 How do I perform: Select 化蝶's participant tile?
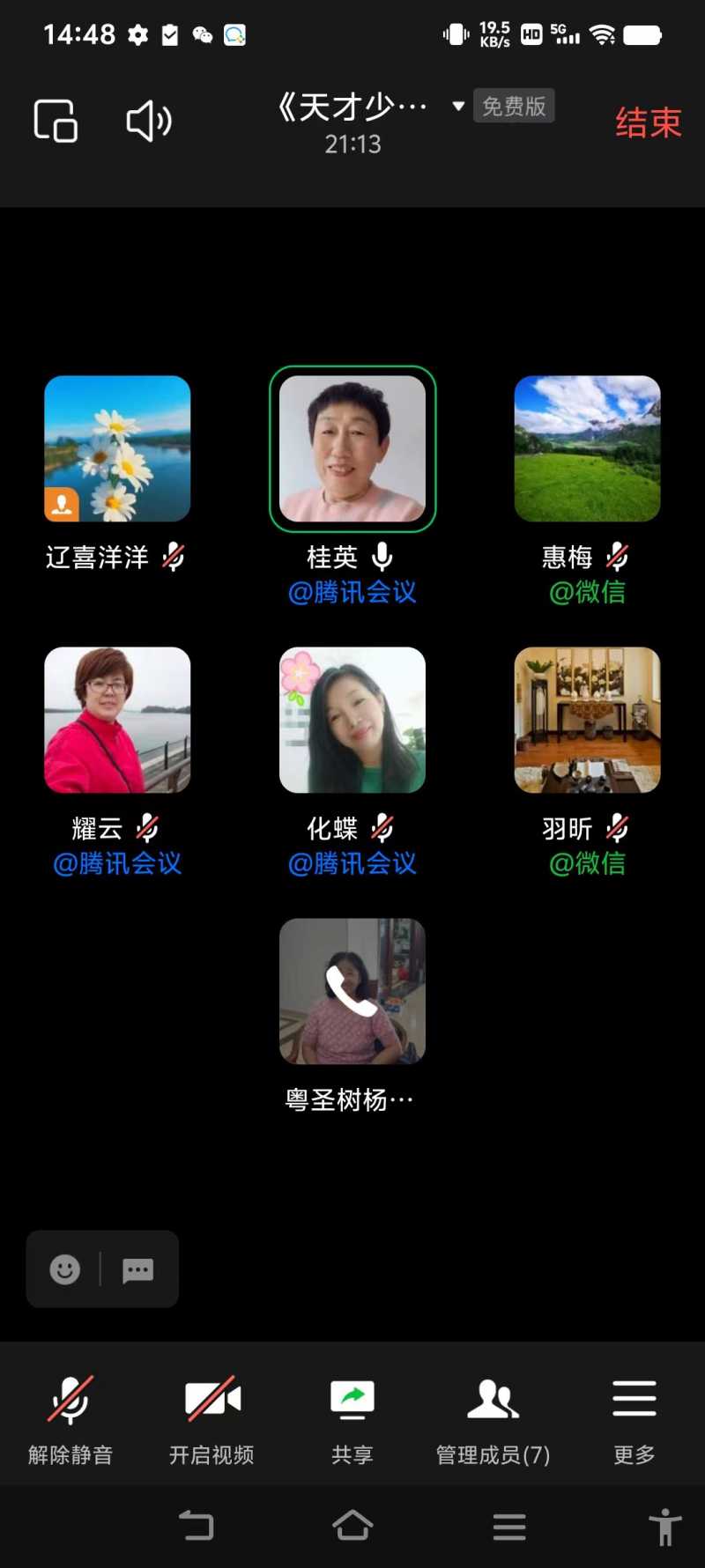pyautogui.click(x=352, y=720)
